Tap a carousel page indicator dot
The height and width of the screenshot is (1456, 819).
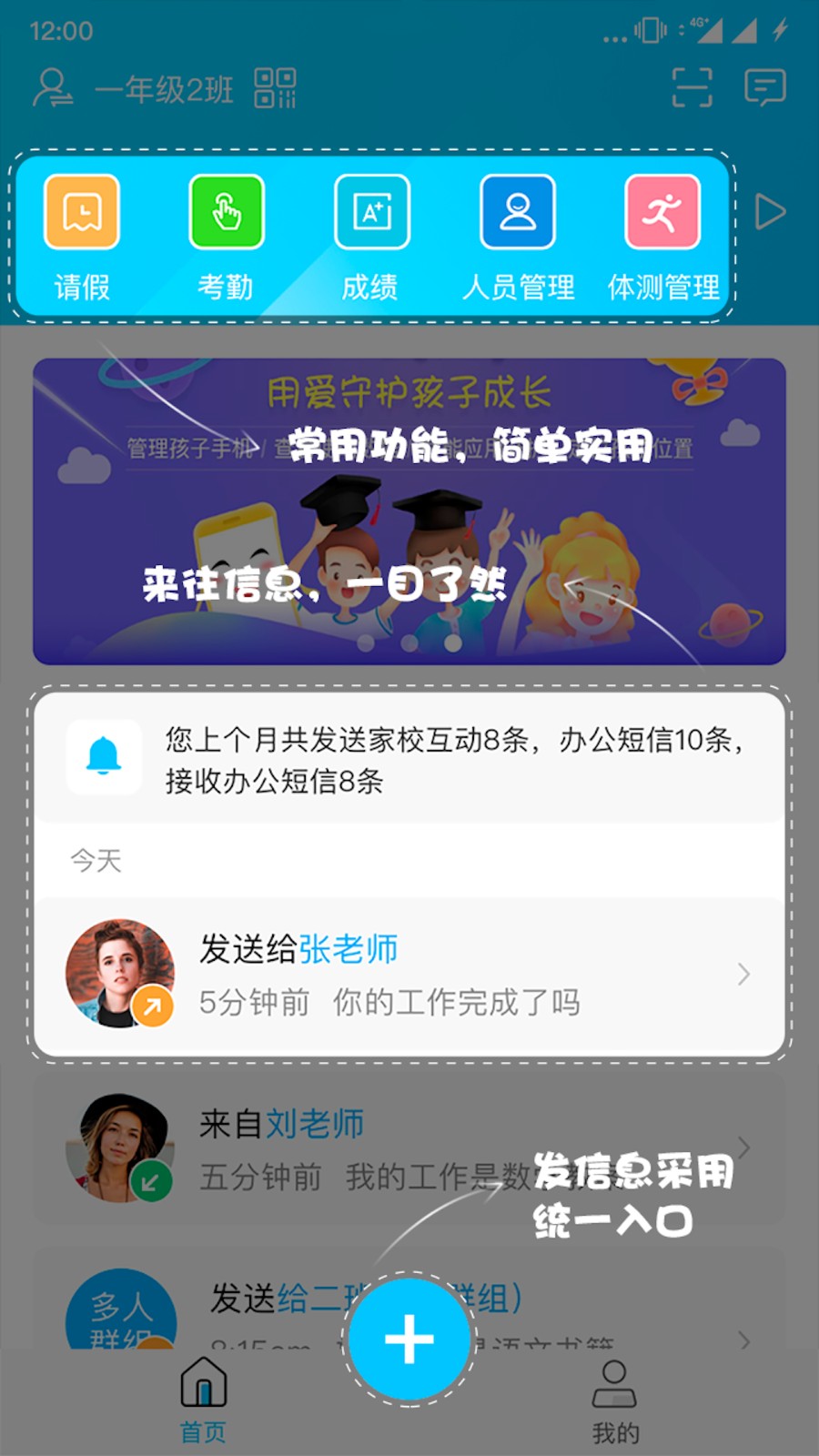click(409, 642)
